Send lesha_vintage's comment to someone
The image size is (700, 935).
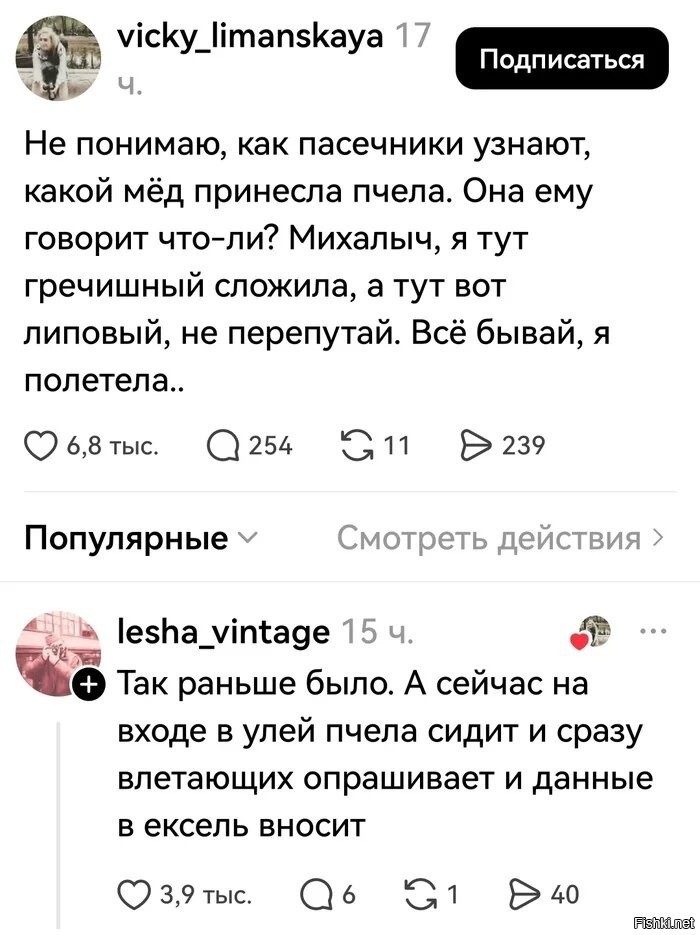click(526, 893)
